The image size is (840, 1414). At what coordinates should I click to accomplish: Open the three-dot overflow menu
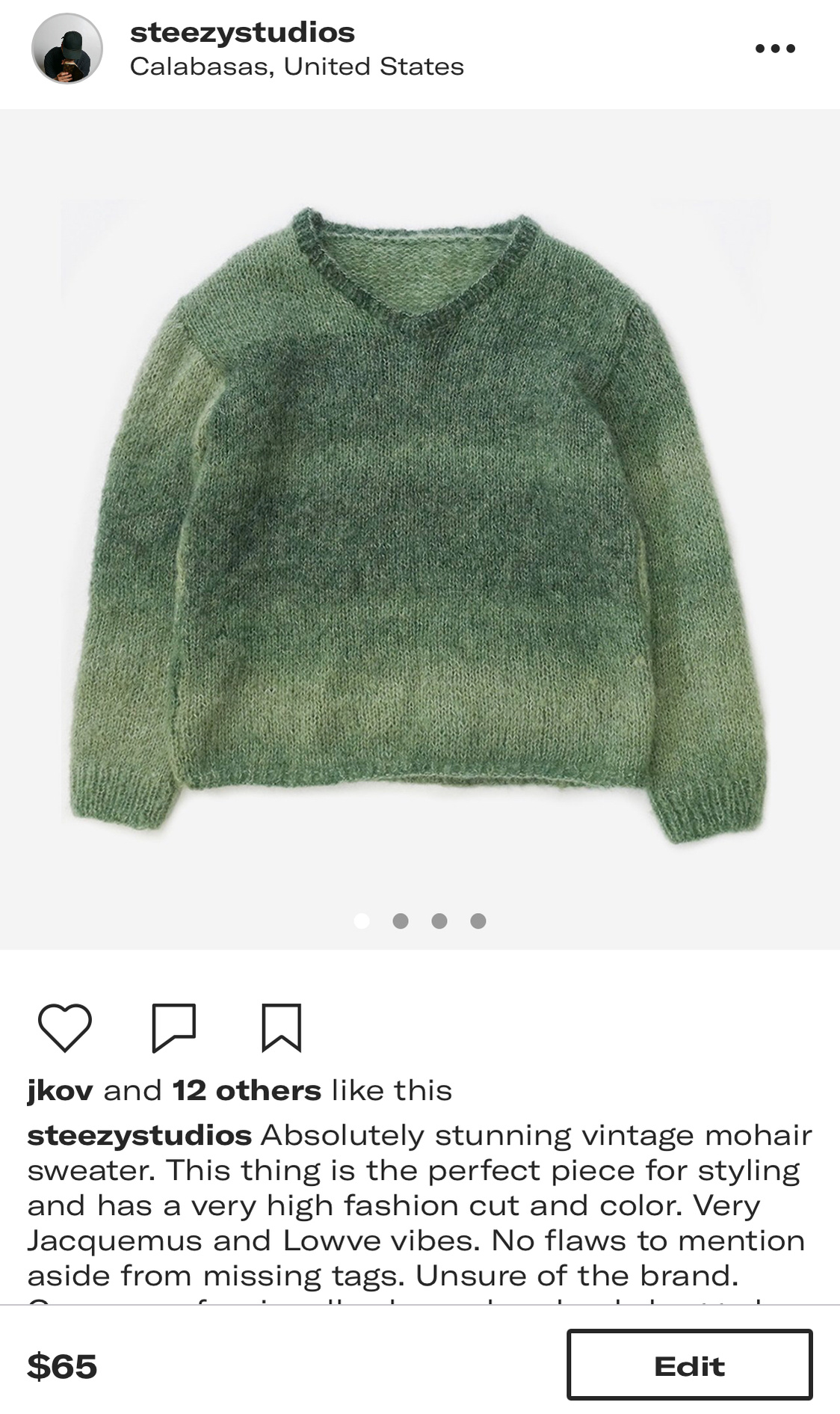point(775,49)
